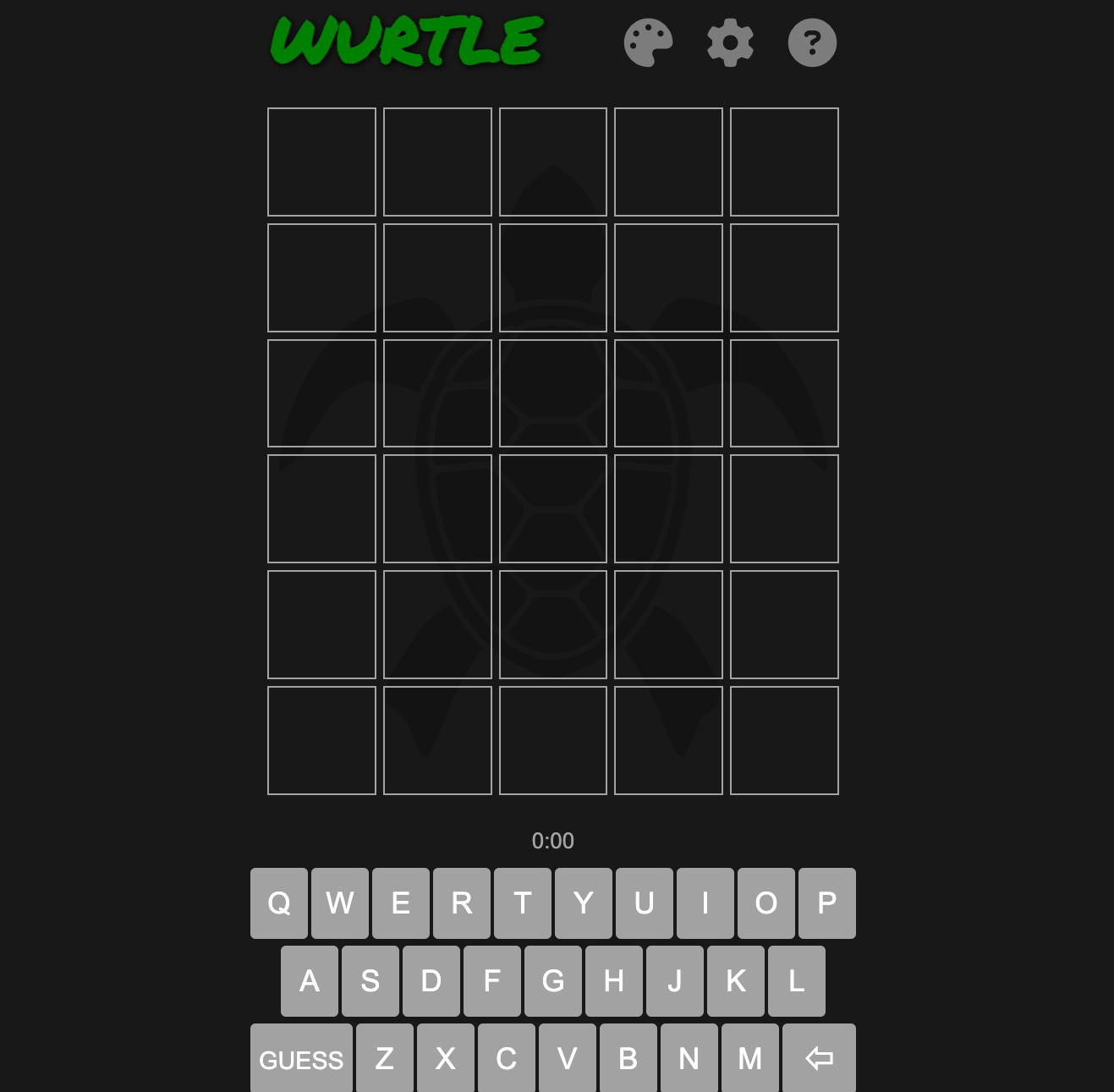Enter the letter Z
Screen dimensions: 1114x1092
coord(385,1058)
